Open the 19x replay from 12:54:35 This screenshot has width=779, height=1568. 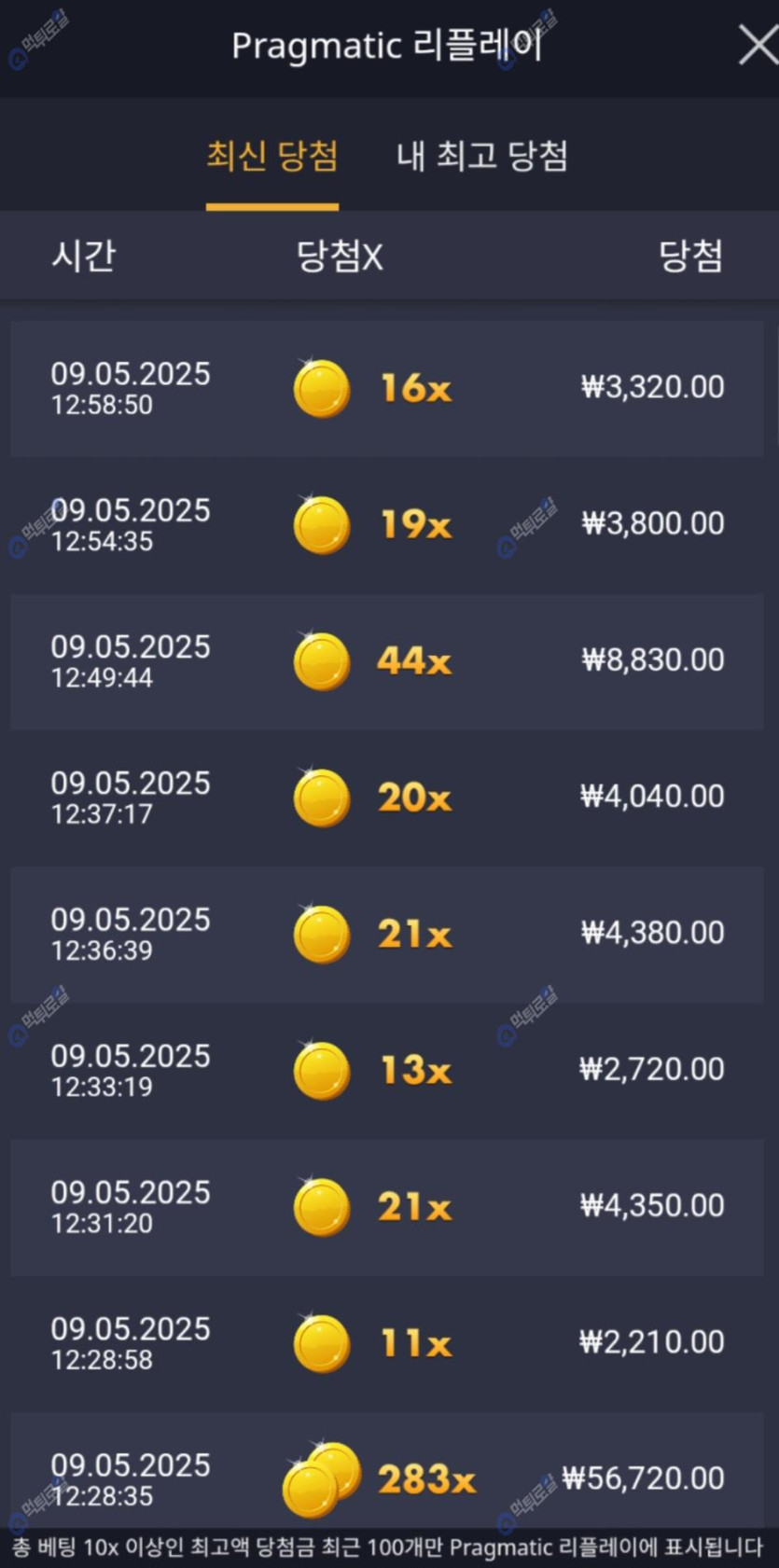pos(387,524)
